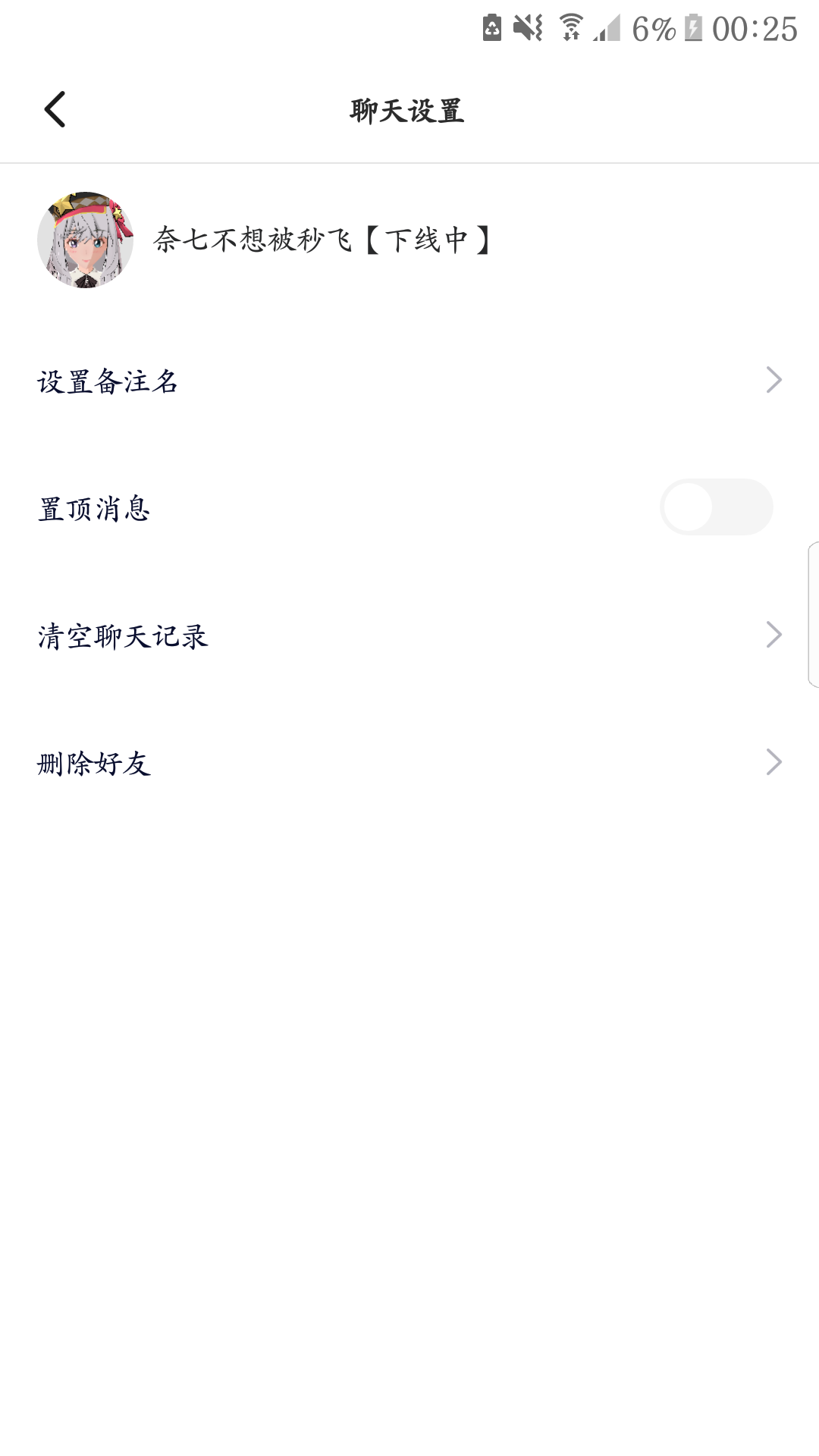This screenshot has width=819, height=1456.
Task: Toggle the 置顶消息 switch
Action: 716,507
